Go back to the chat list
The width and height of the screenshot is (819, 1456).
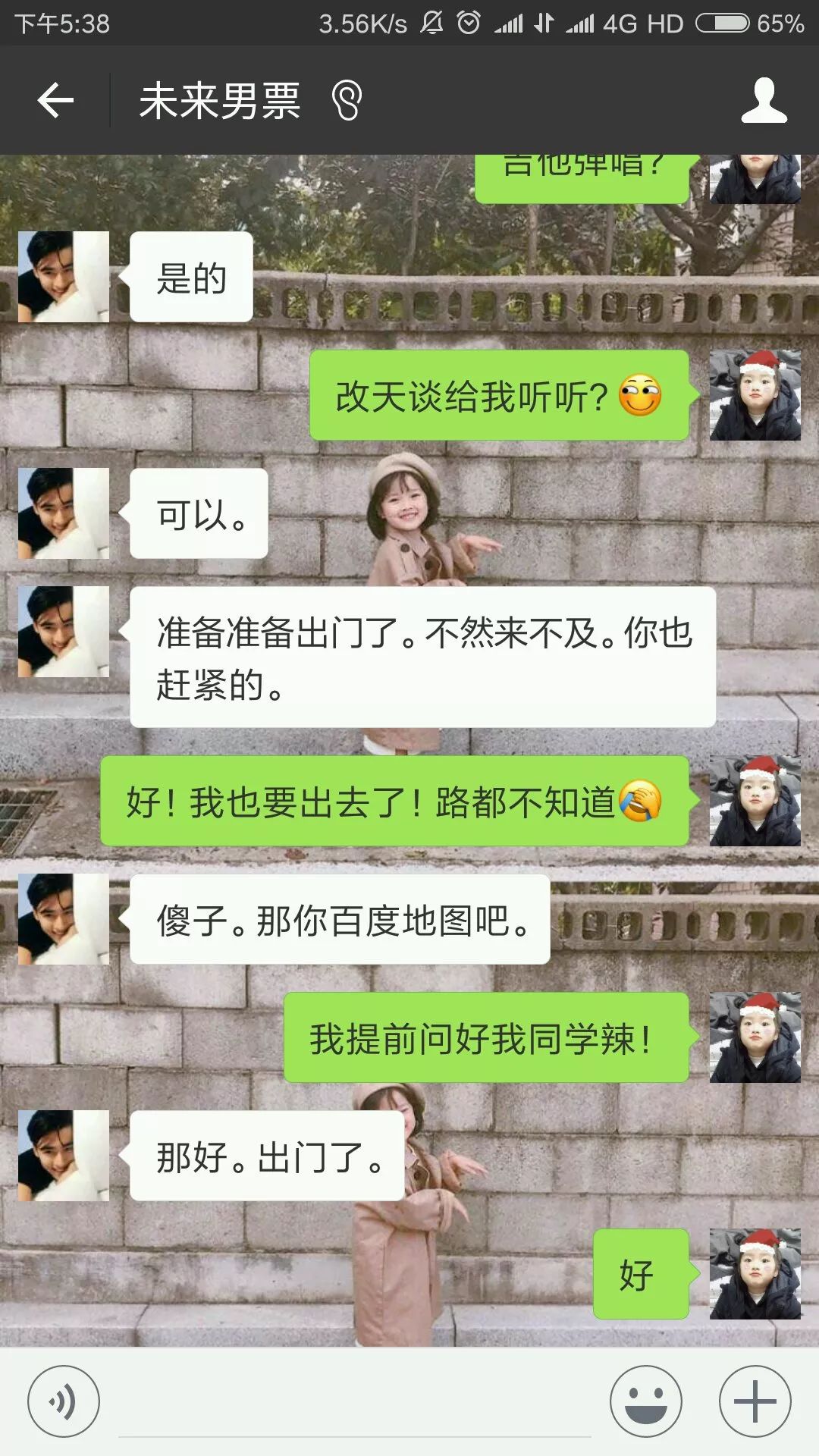pos(55,100)
